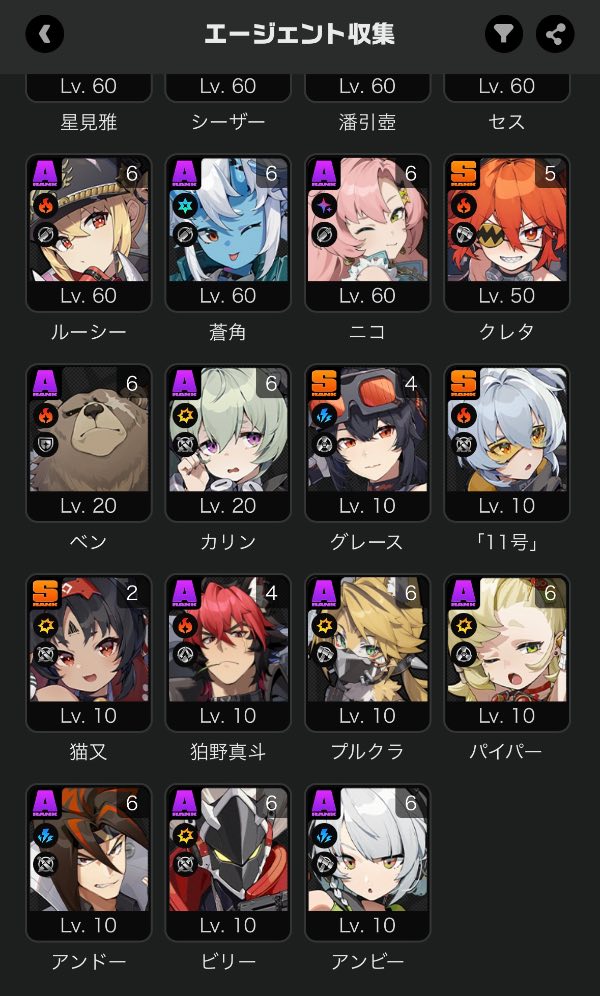Share the agent collection
Viewport: 600px width, 996px height.
click(555, 34)
